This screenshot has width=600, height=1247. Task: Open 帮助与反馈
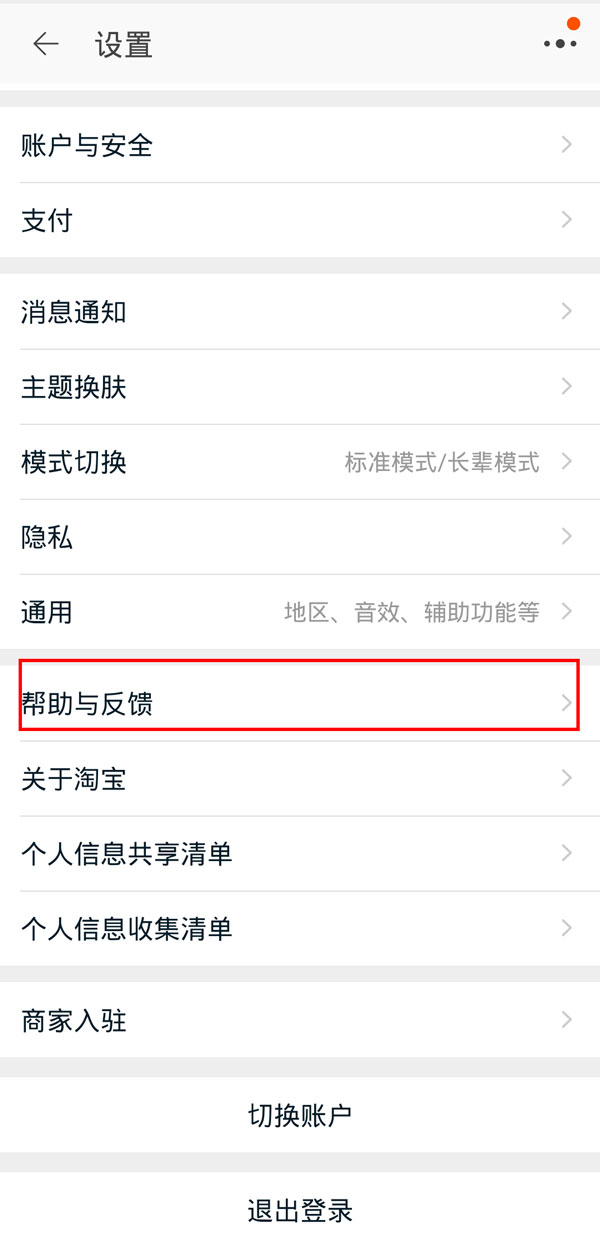300,704
